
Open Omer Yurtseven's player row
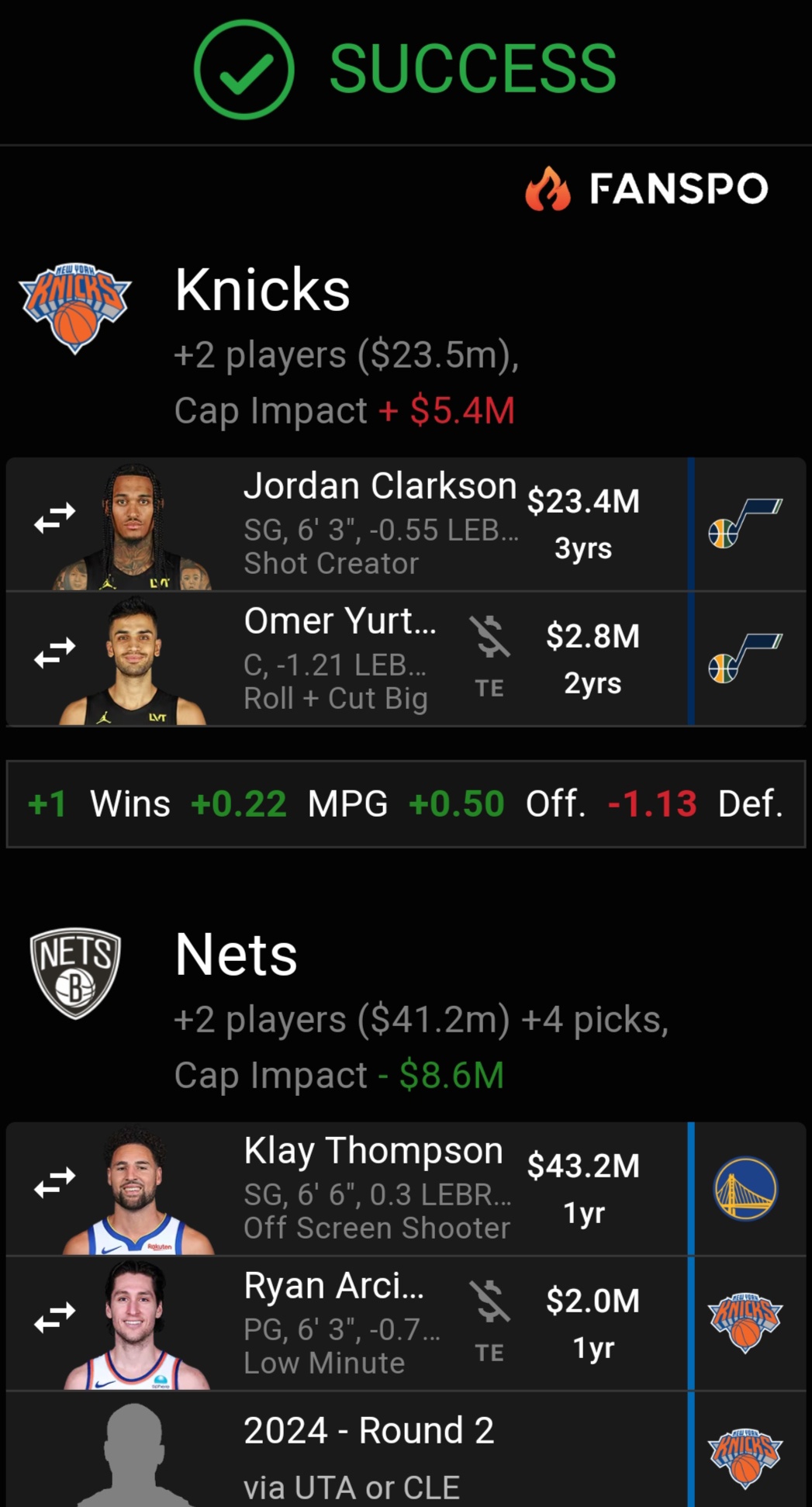[406, 659]
